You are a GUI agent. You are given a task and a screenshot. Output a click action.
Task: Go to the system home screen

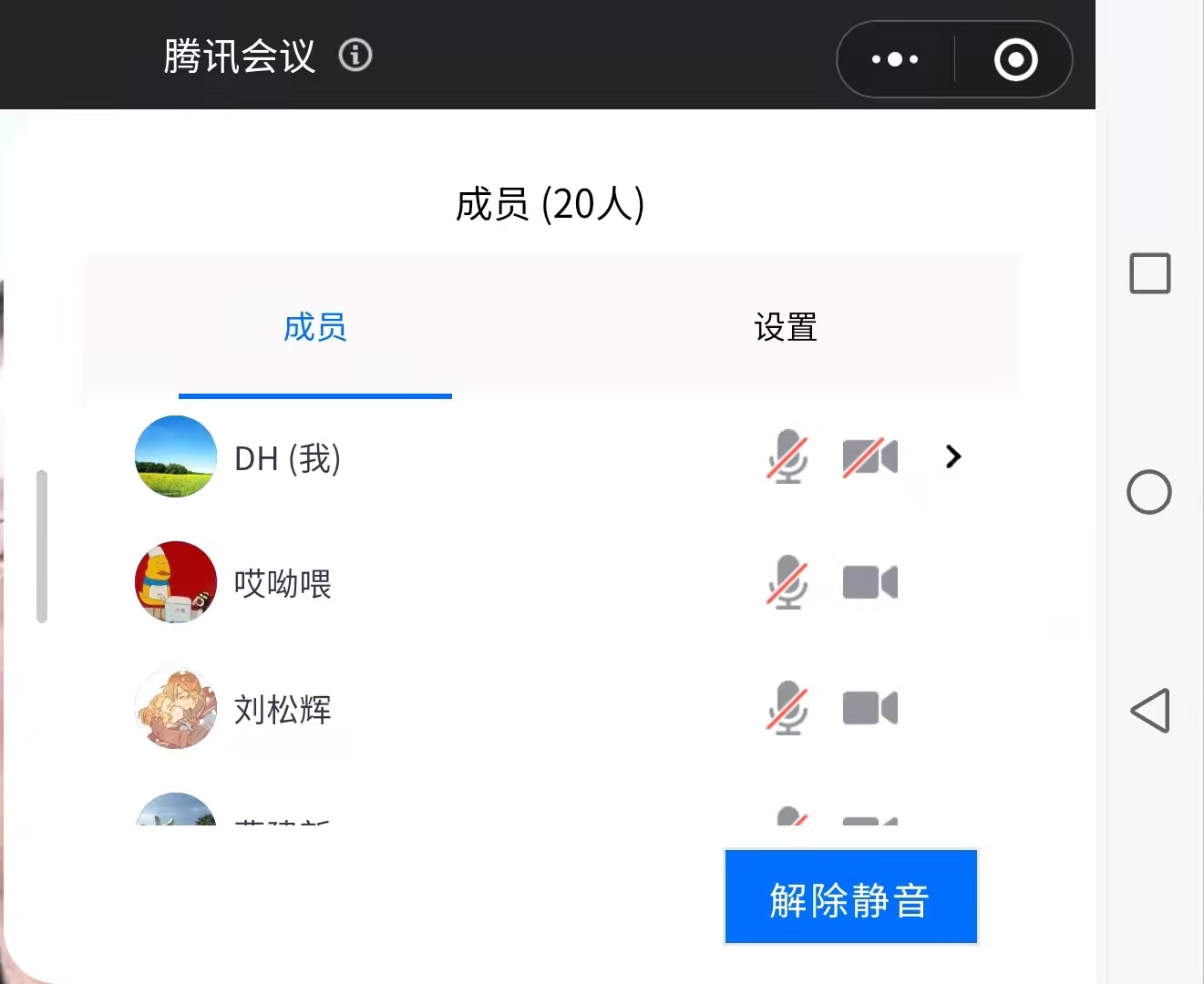tap(1149, 492)
